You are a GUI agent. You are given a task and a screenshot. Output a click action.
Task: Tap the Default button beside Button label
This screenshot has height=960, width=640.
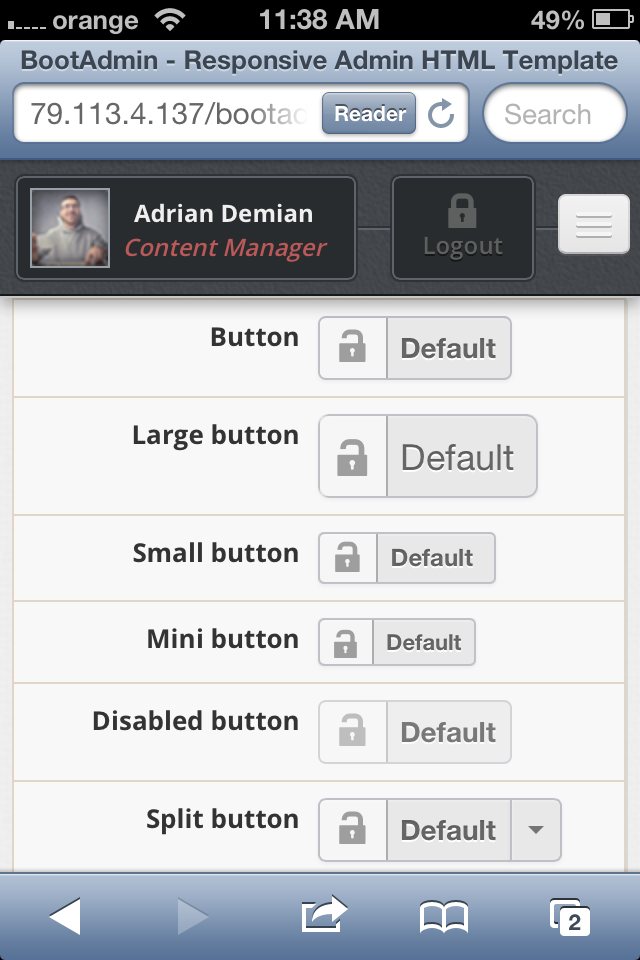415,348
